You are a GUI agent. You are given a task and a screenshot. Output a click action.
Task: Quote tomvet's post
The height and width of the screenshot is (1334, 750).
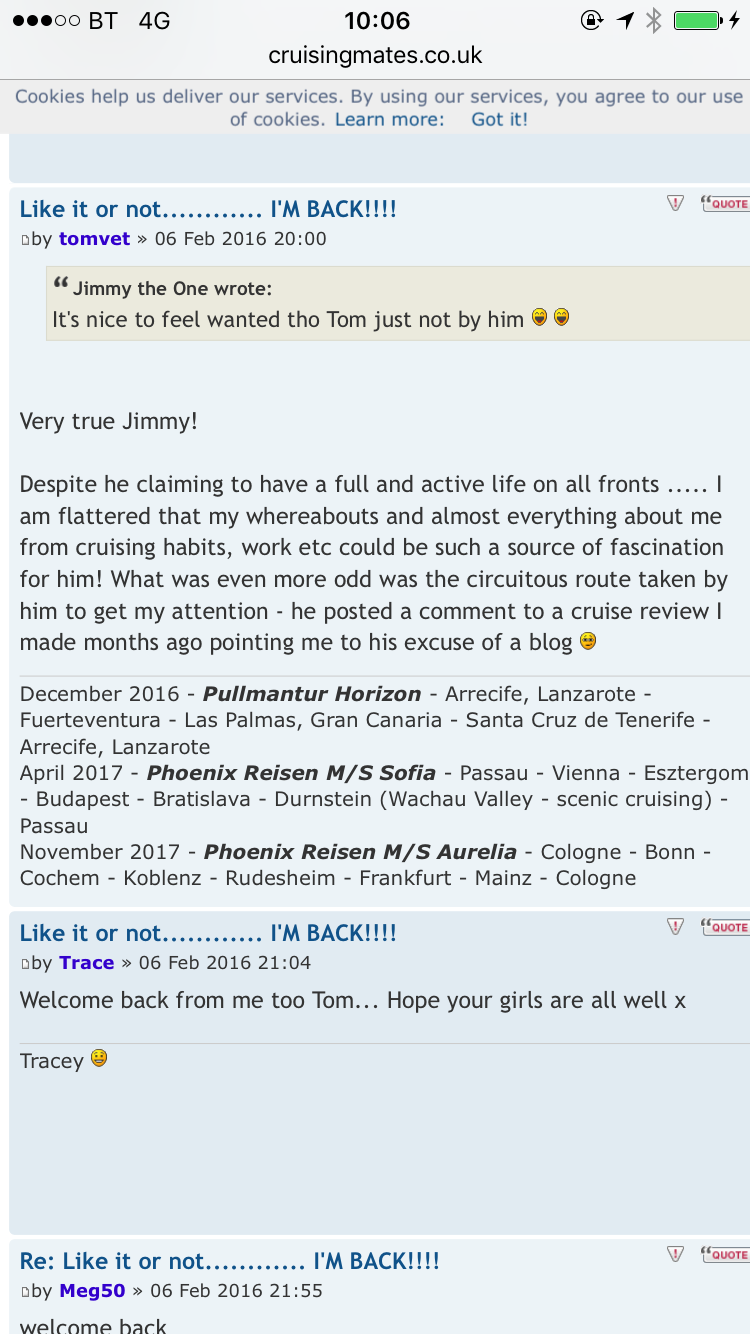point(725,203)
